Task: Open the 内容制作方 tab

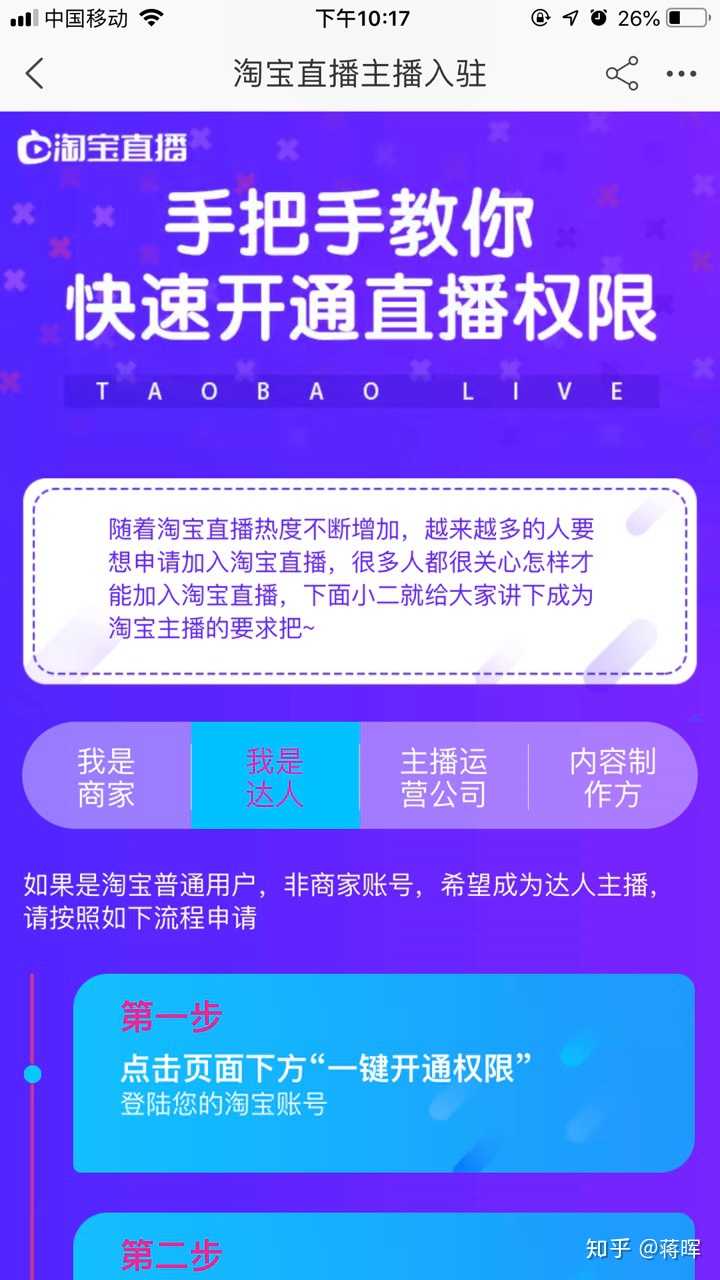Action: tap(612, 777)
